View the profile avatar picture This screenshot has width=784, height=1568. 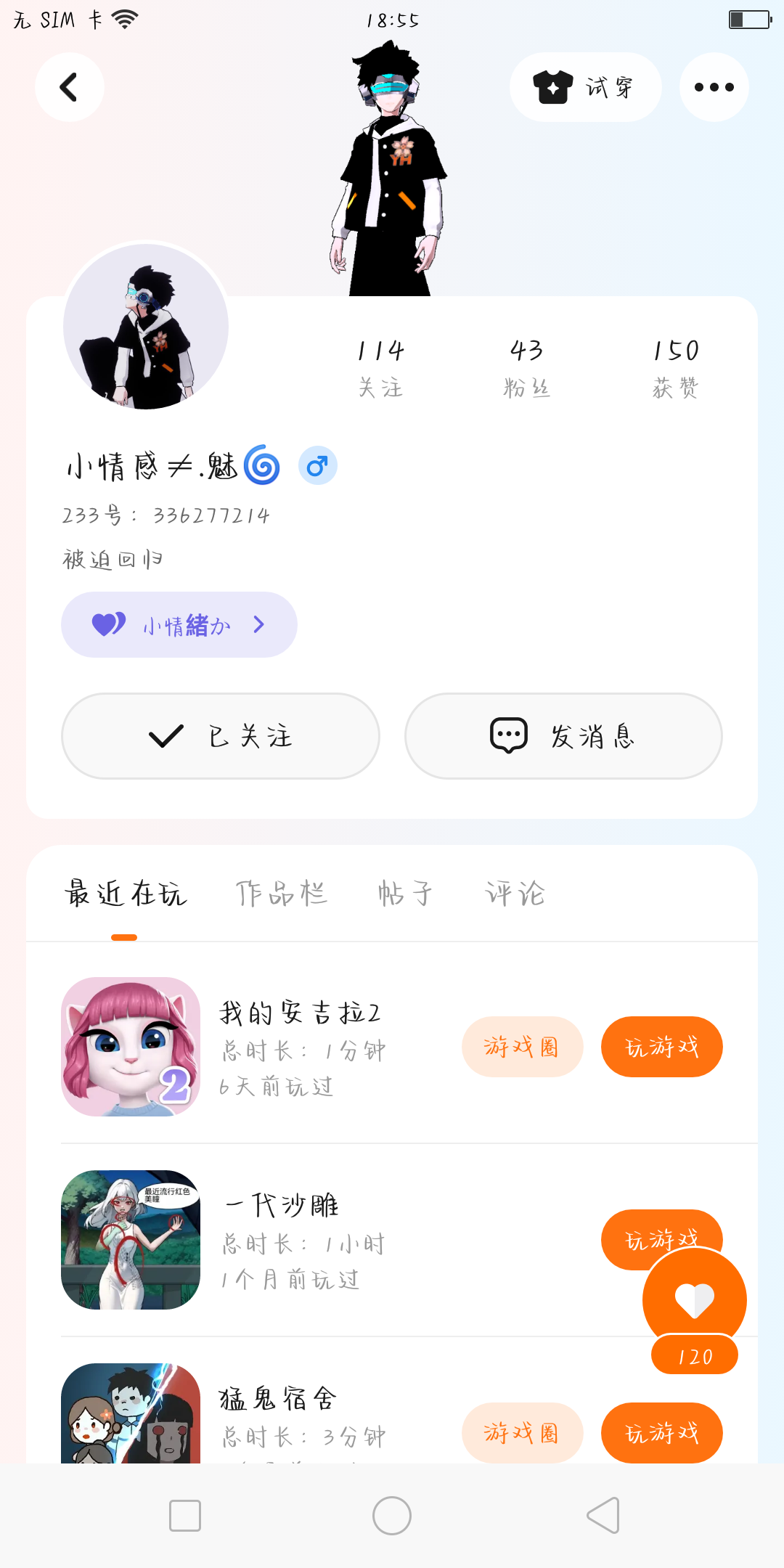146,327
